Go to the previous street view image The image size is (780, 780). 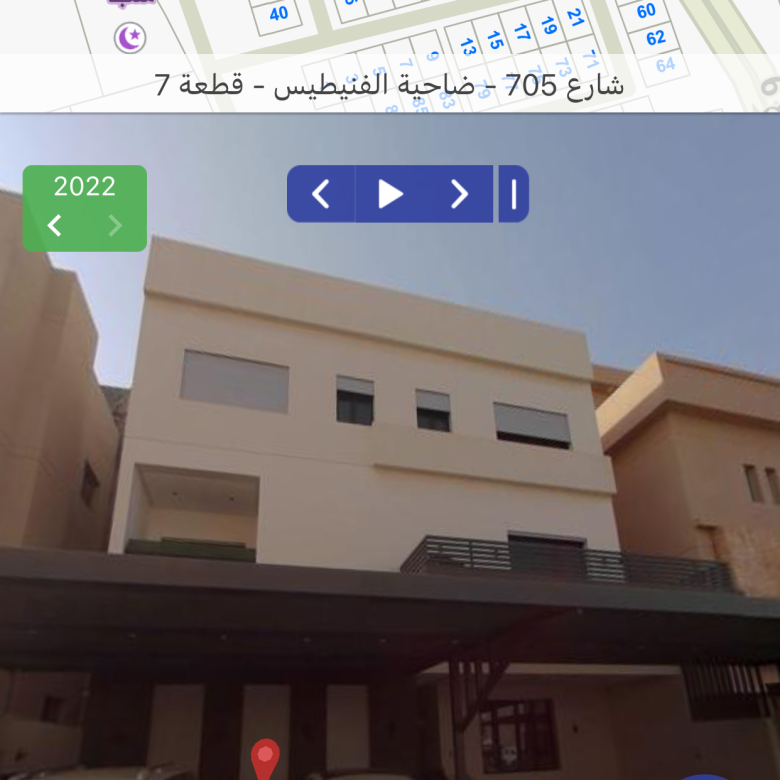[321, 194]
